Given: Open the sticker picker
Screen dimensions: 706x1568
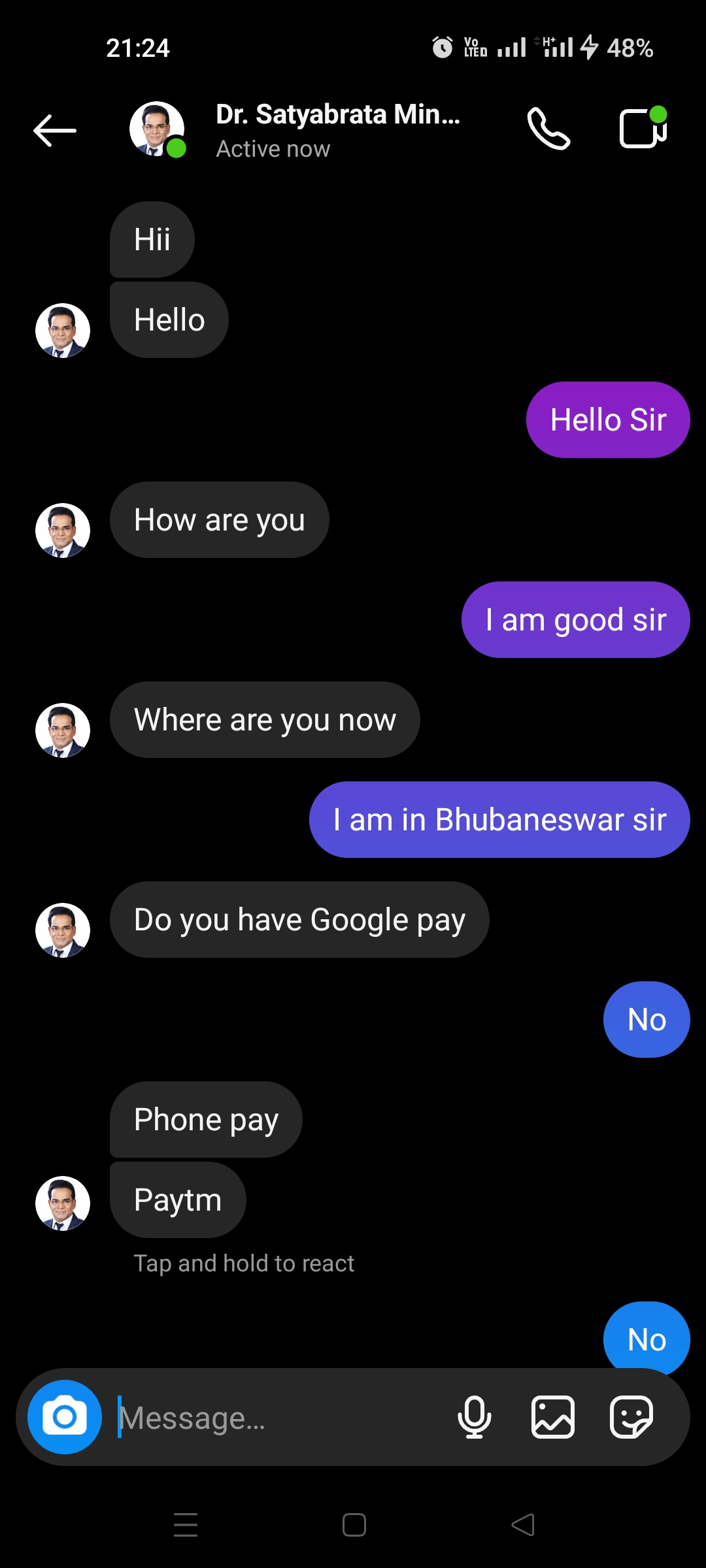Looking at the screenshot, I should 631,1417.
